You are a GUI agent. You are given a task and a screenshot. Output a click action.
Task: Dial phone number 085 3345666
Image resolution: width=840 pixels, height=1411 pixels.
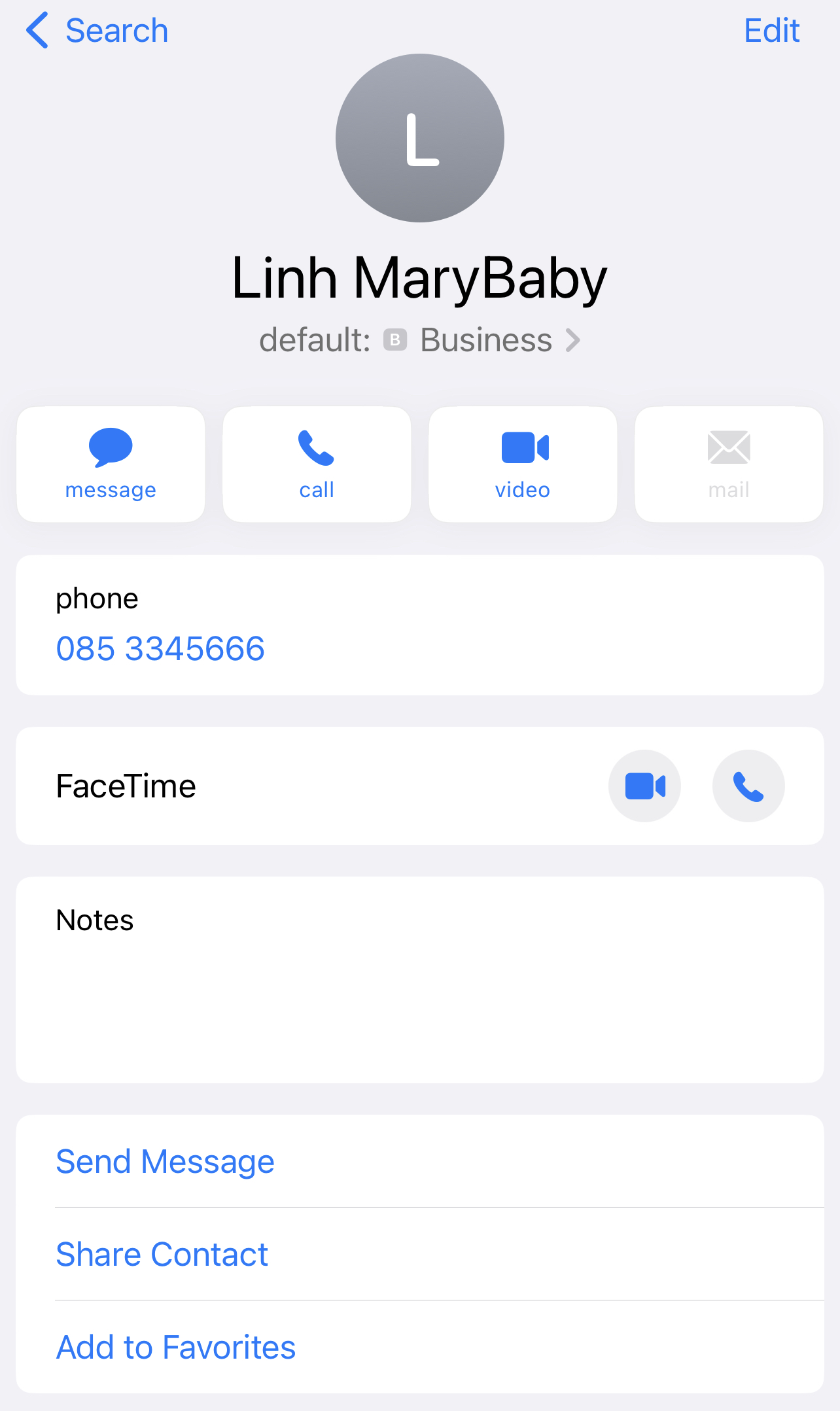(x=160, y=649)
